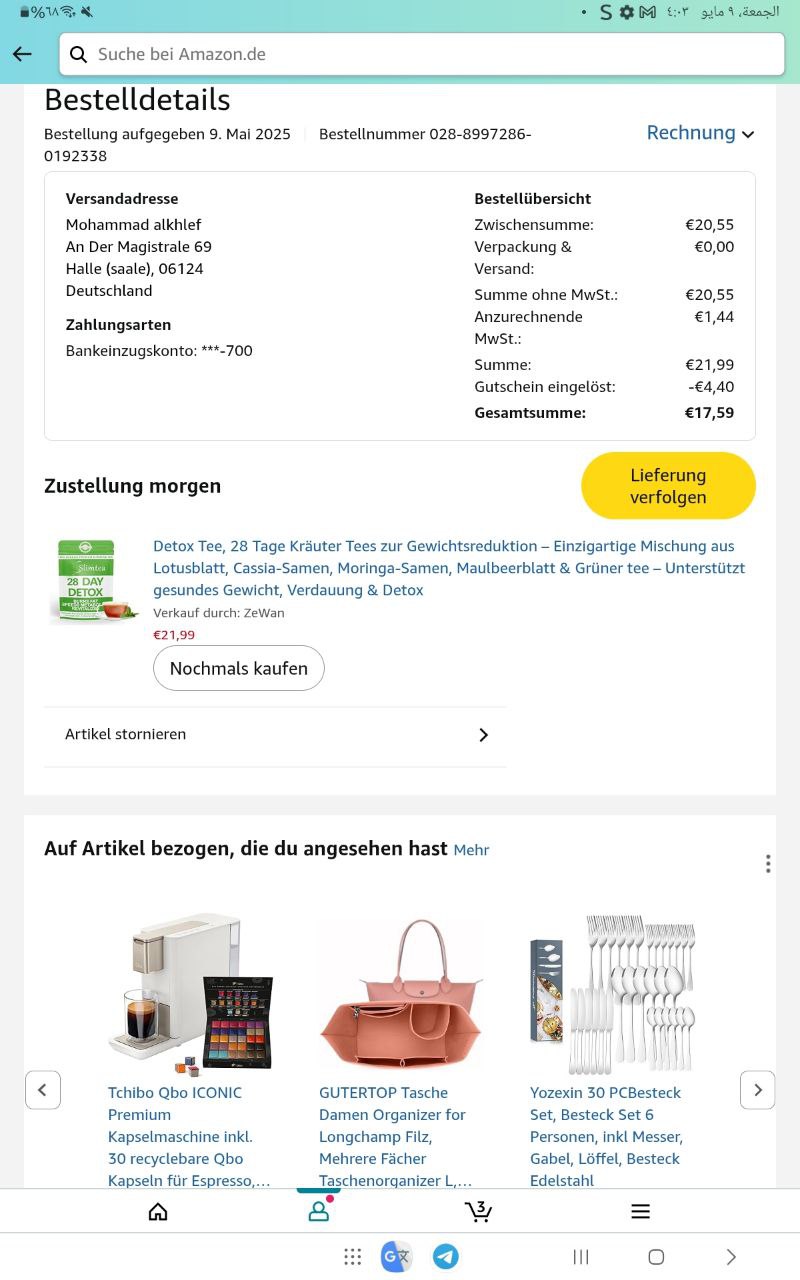Open the Artikel stornieren row
Viewport: 800px width, 1280px height.
tap(275, 735)
